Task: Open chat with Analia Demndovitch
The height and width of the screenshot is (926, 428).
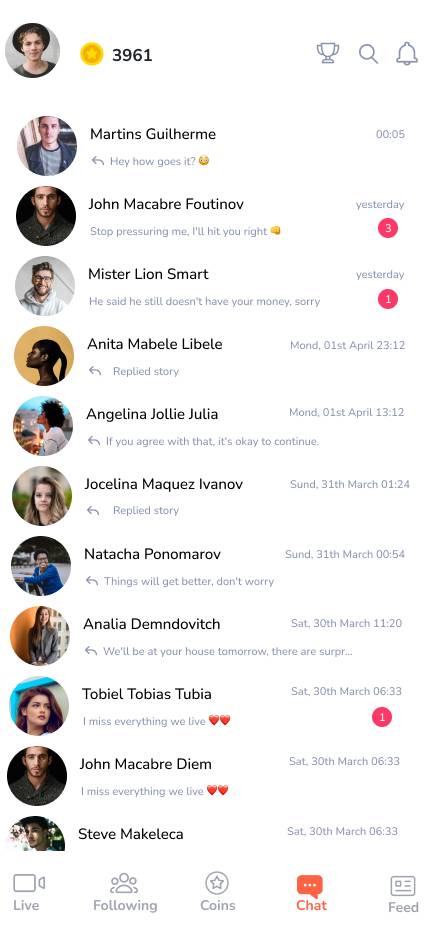Action: click(214, 635)
